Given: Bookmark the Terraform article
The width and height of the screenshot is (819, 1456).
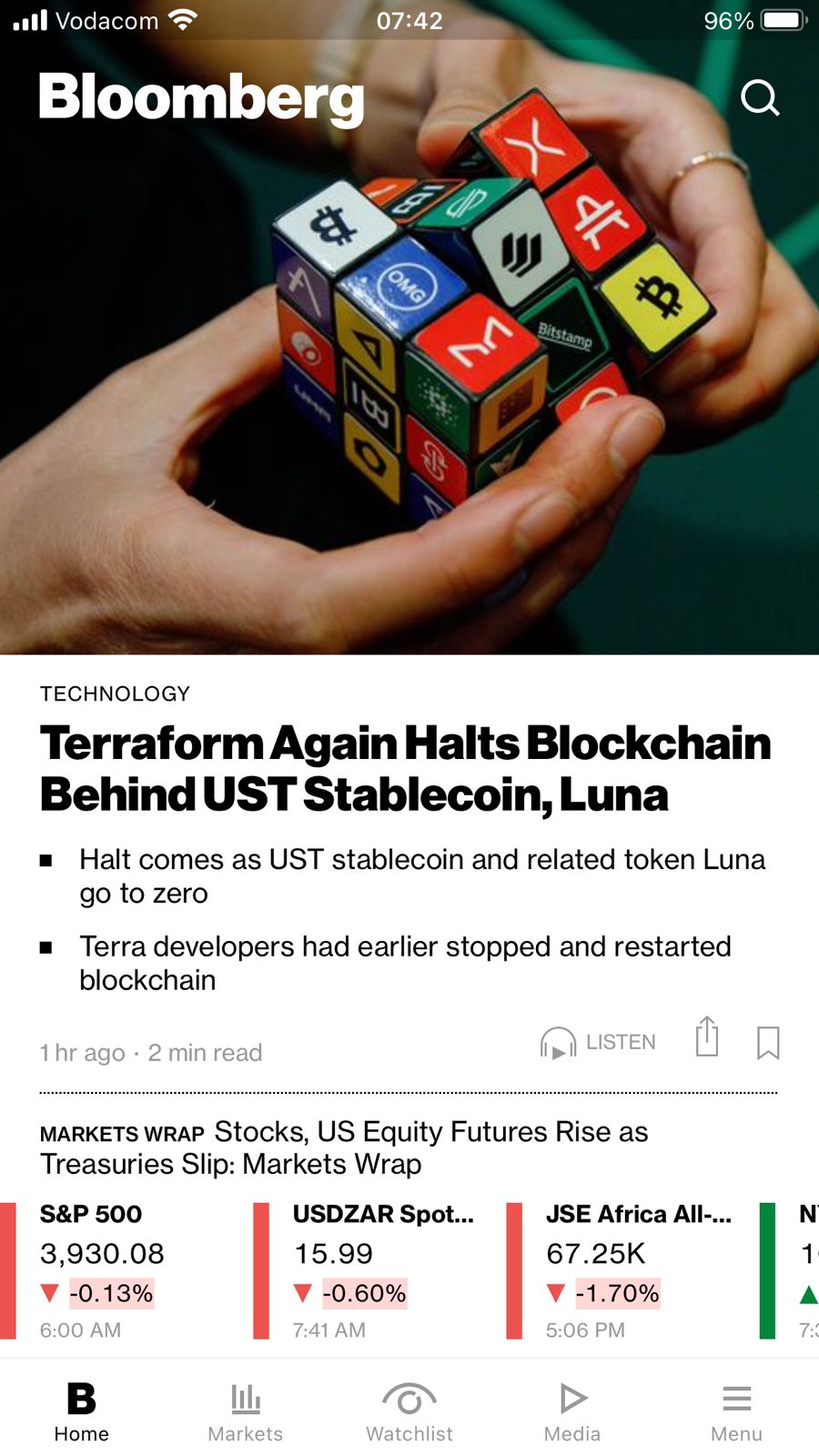Looking at the screenshot, I should (768, 1042).
